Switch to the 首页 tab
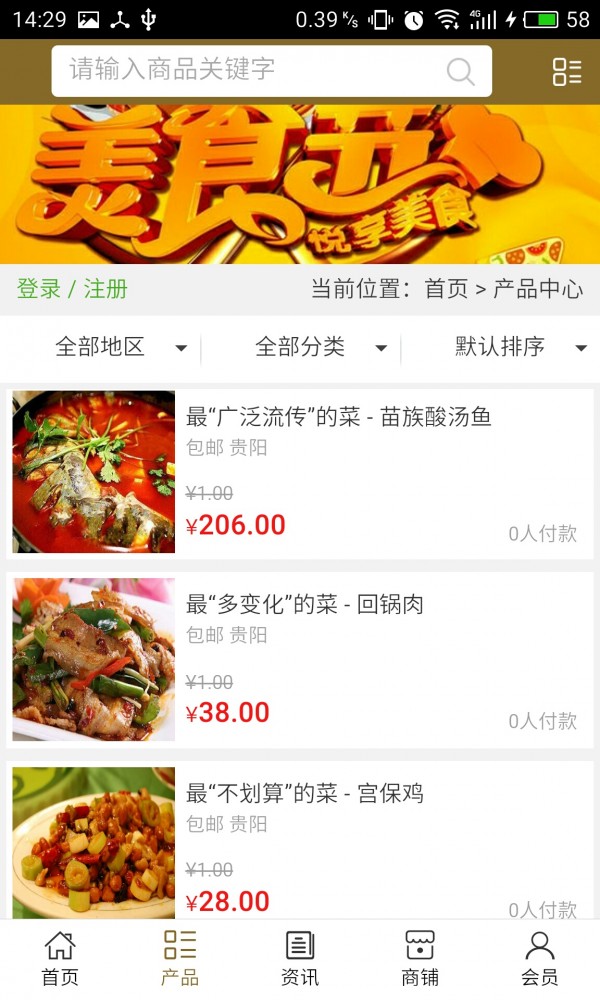600x1000 pixels. (x=60, y=958)
